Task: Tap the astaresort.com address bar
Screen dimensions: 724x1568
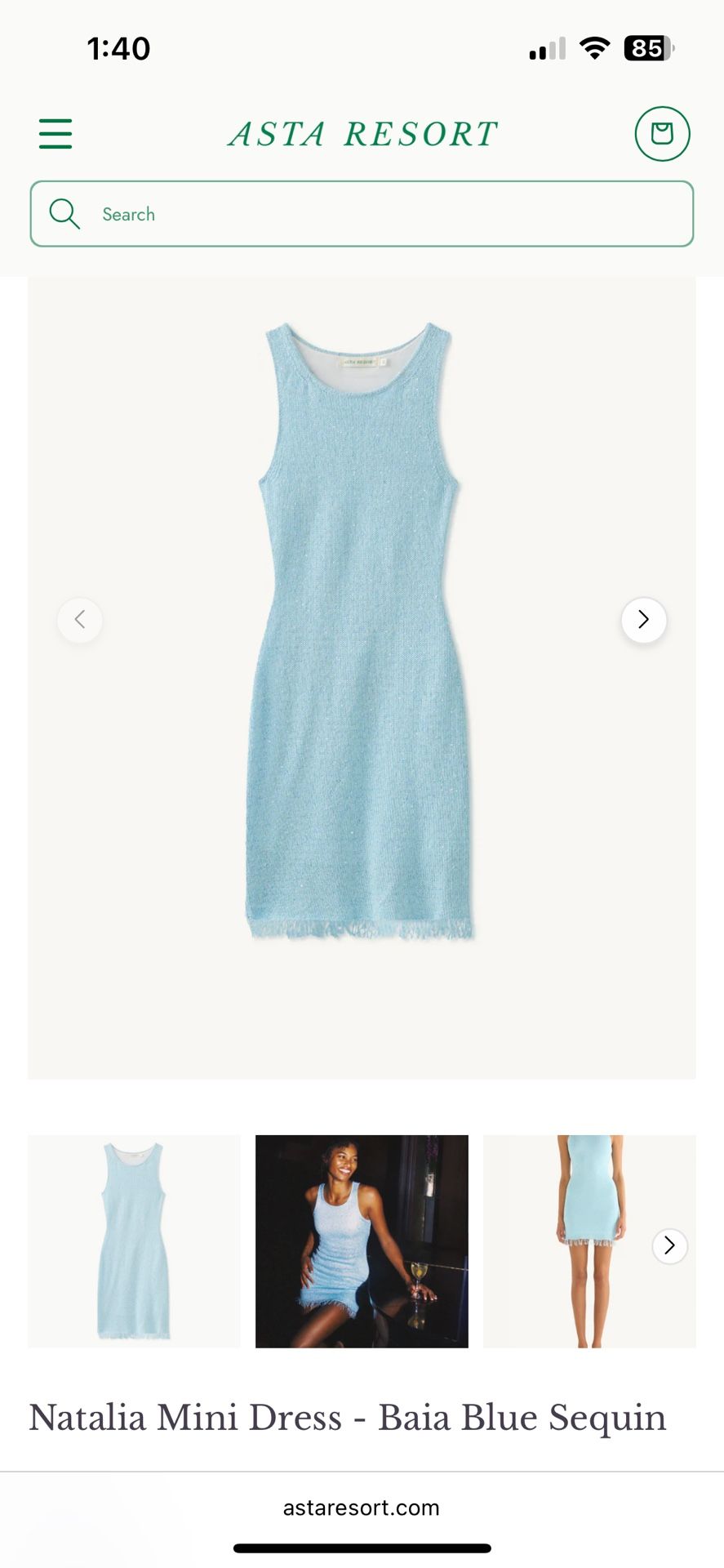Action: (x=362, y=1508)
